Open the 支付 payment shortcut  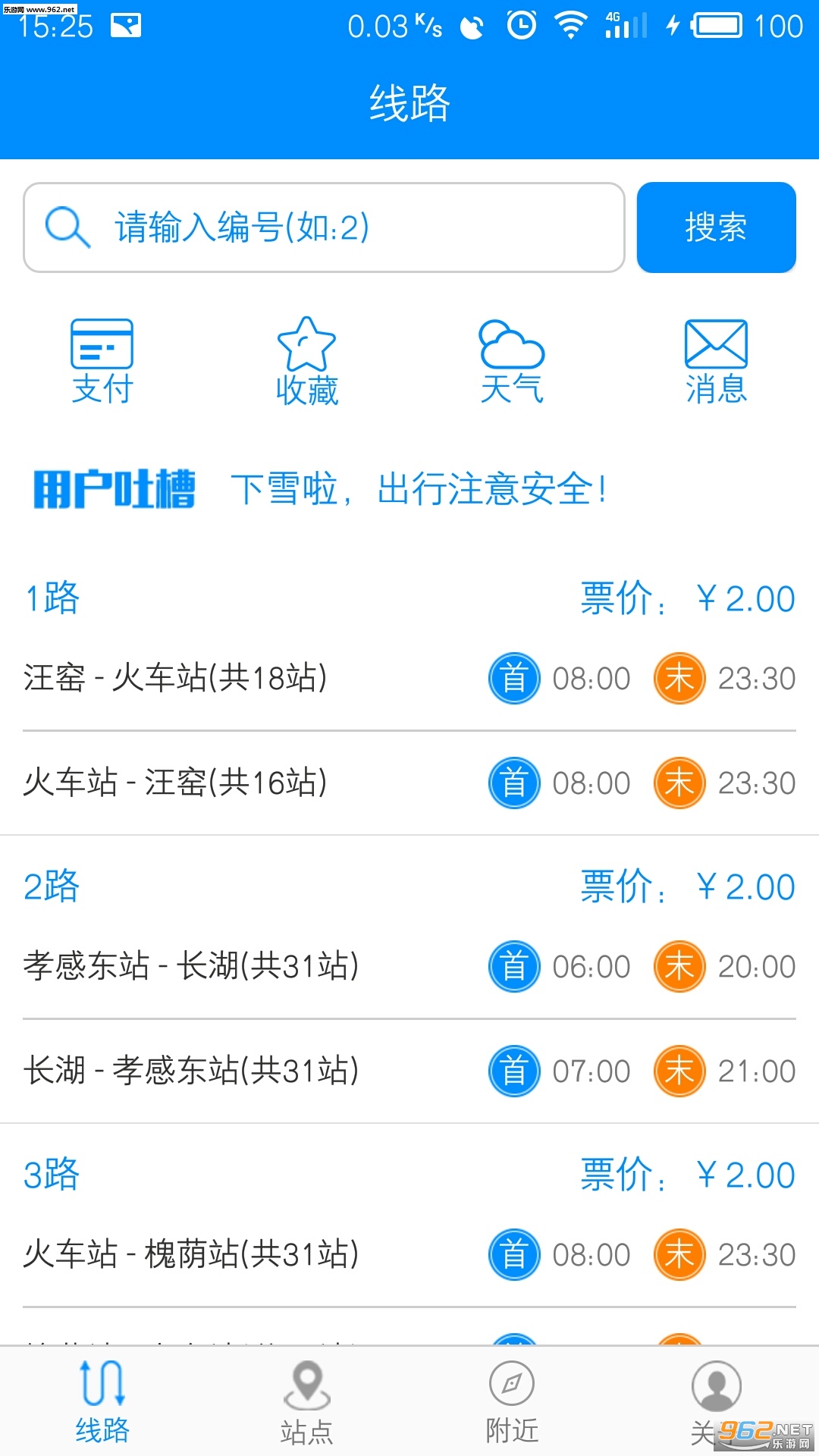(x=102, y=362)
